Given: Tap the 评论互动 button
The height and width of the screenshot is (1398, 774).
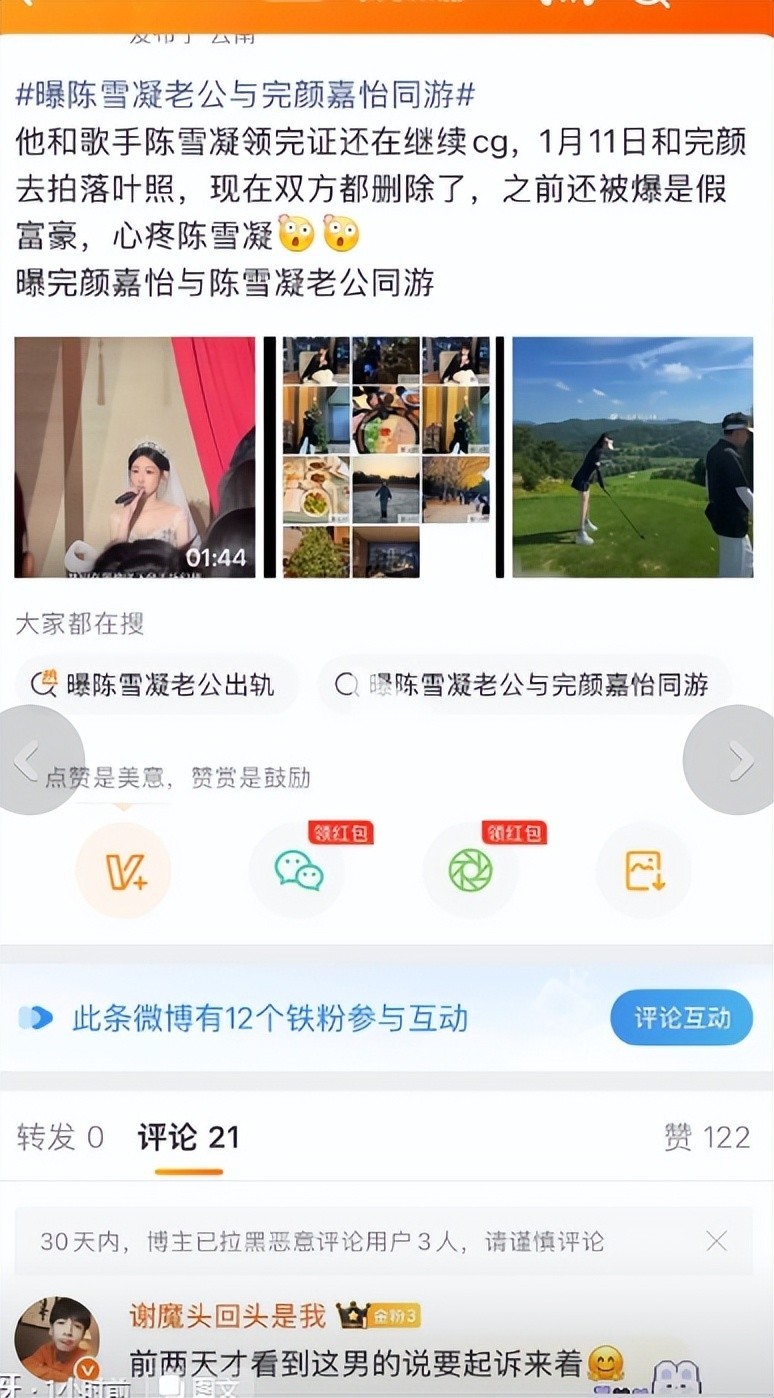Looking at the screenshot, I should pos(681,1018).
